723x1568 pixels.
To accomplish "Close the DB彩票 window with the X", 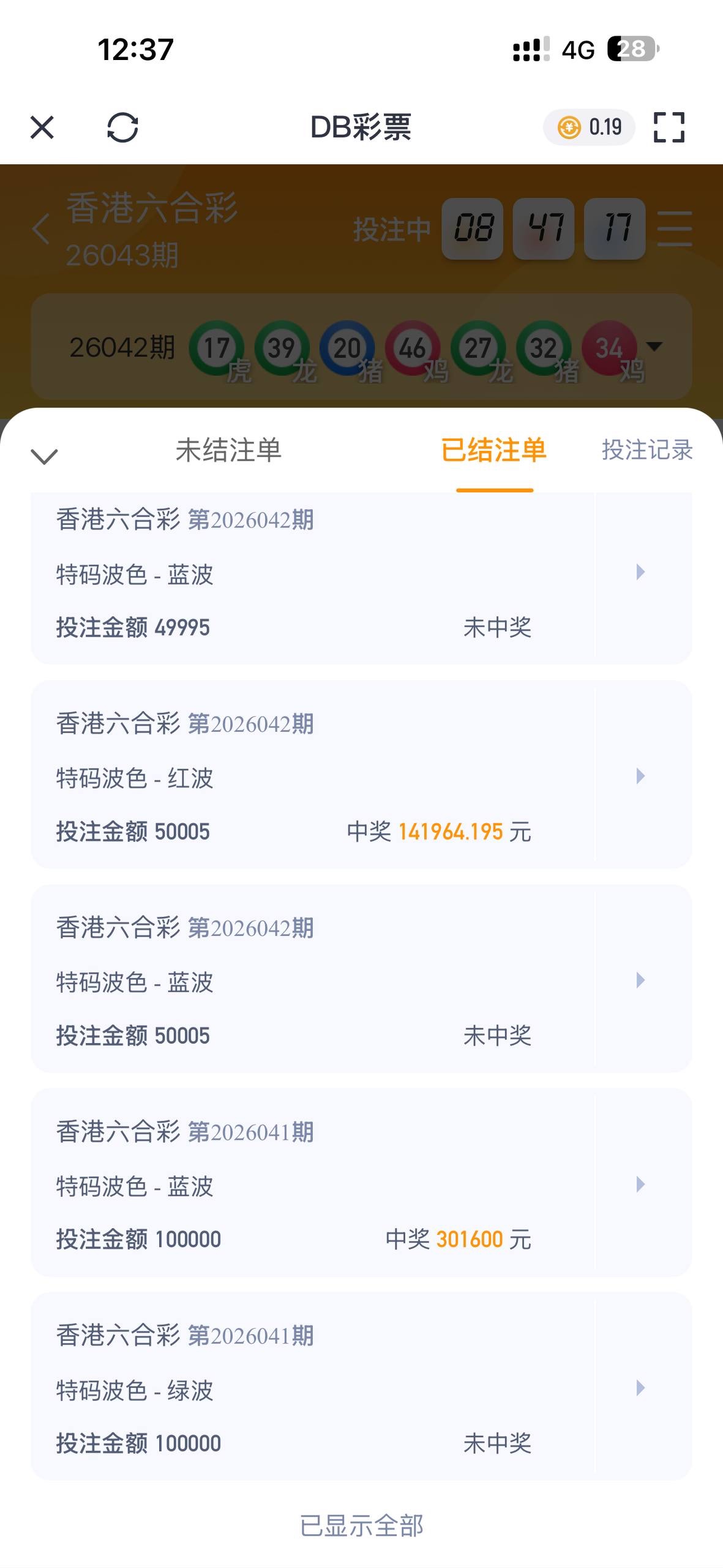I will (41, 128).
